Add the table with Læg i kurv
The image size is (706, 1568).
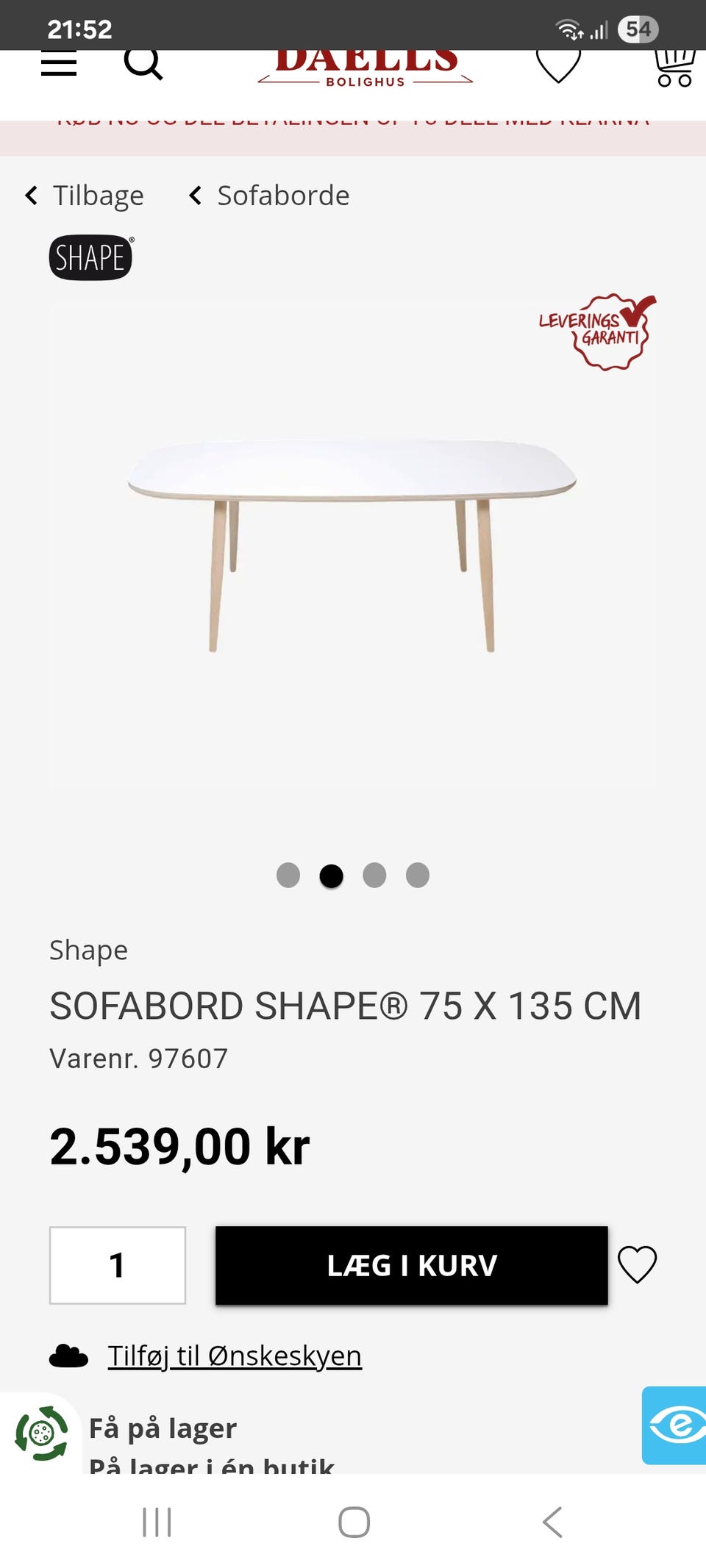point(411,1265)
